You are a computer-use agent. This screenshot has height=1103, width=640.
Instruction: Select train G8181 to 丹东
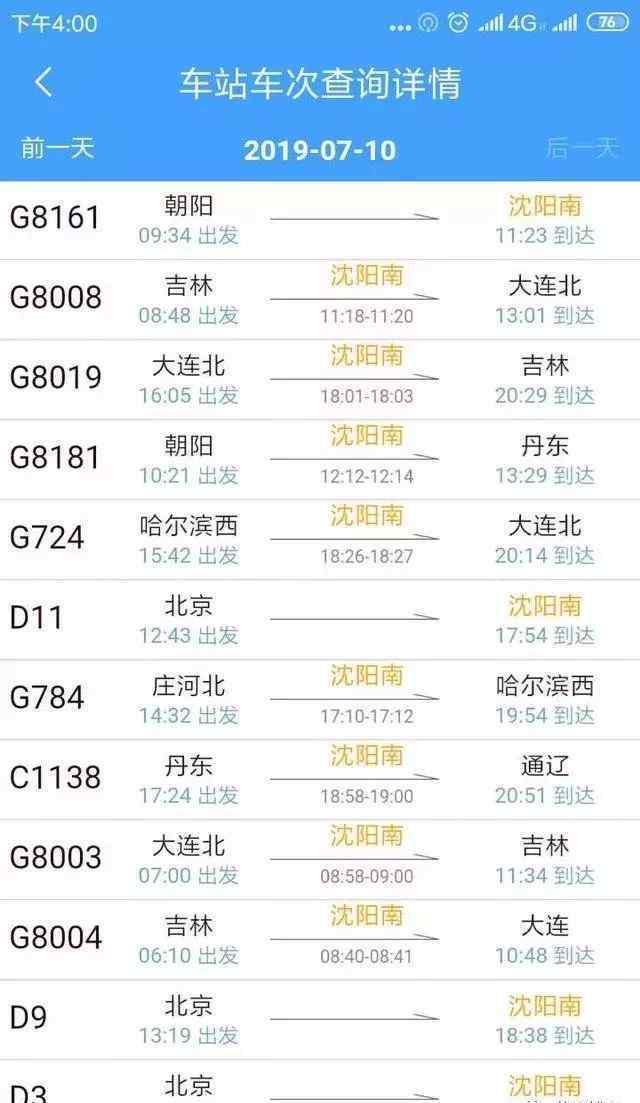[320, 460]
